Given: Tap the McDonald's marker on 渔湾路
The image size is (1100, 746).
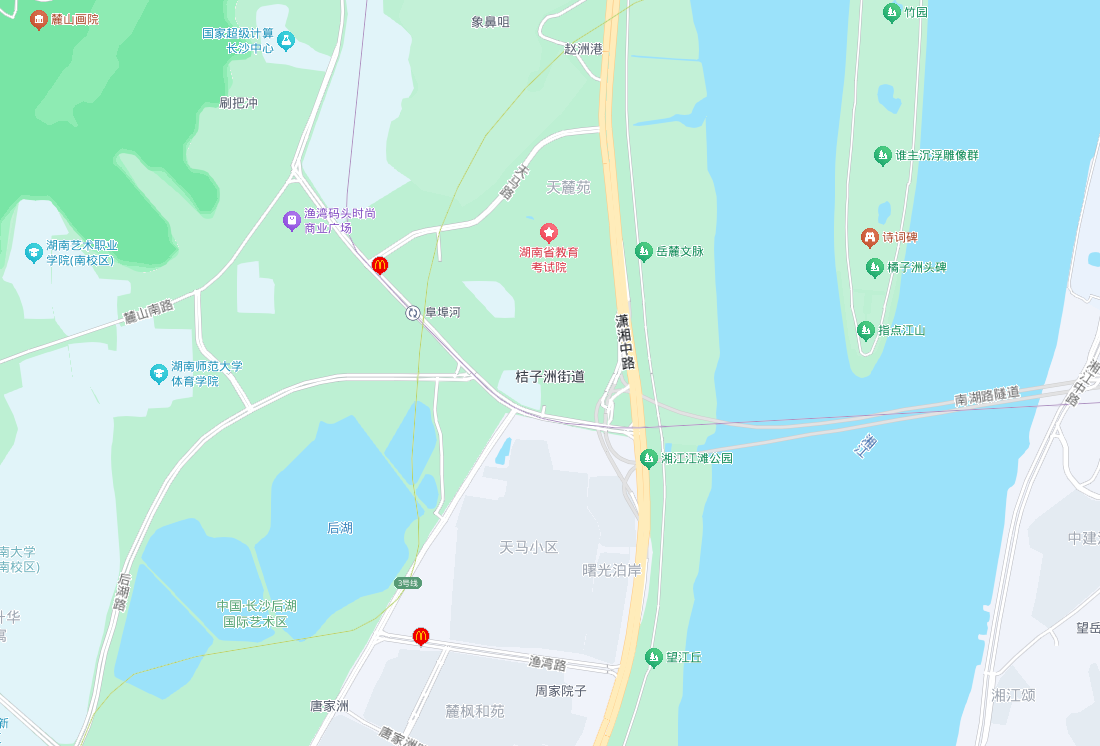Looking at the screenshot, I should [421, 635].
